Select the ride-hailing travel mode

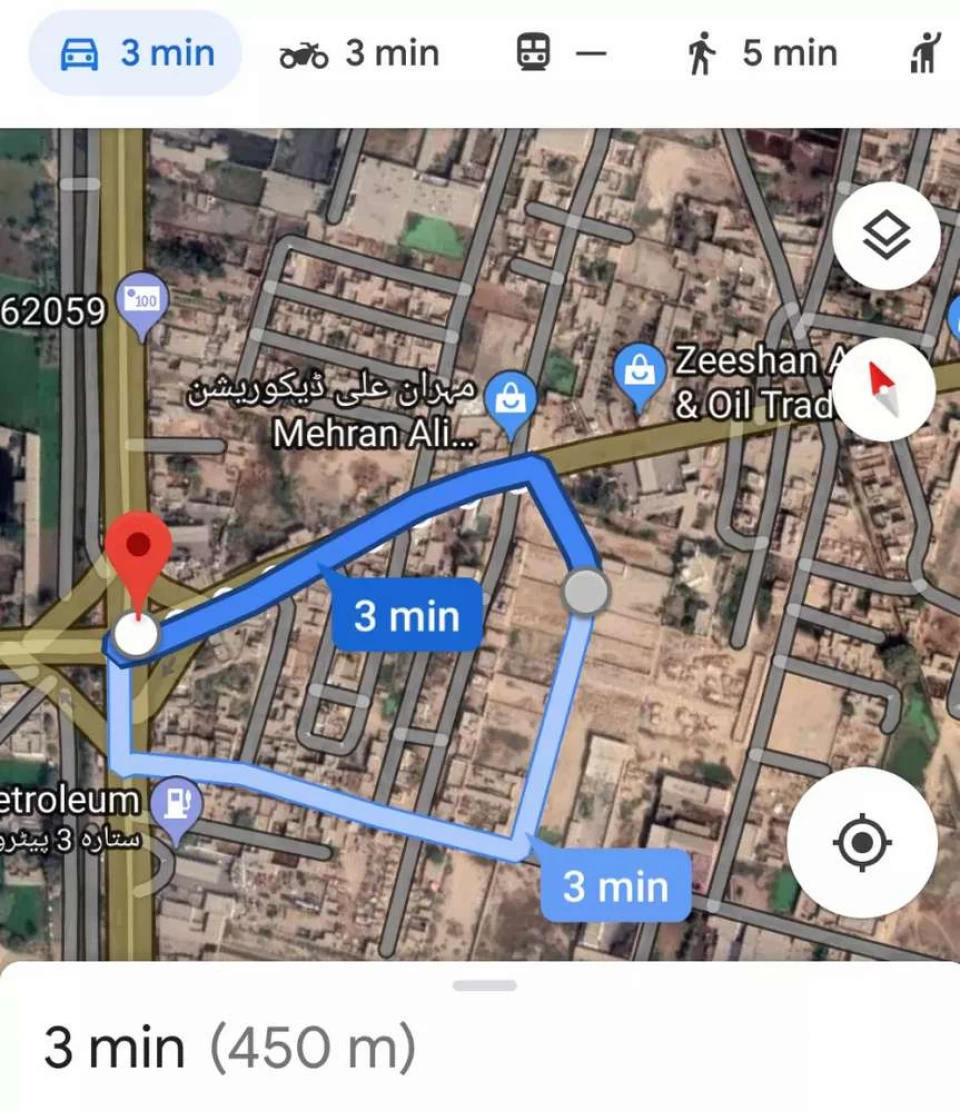pos(930,53)
